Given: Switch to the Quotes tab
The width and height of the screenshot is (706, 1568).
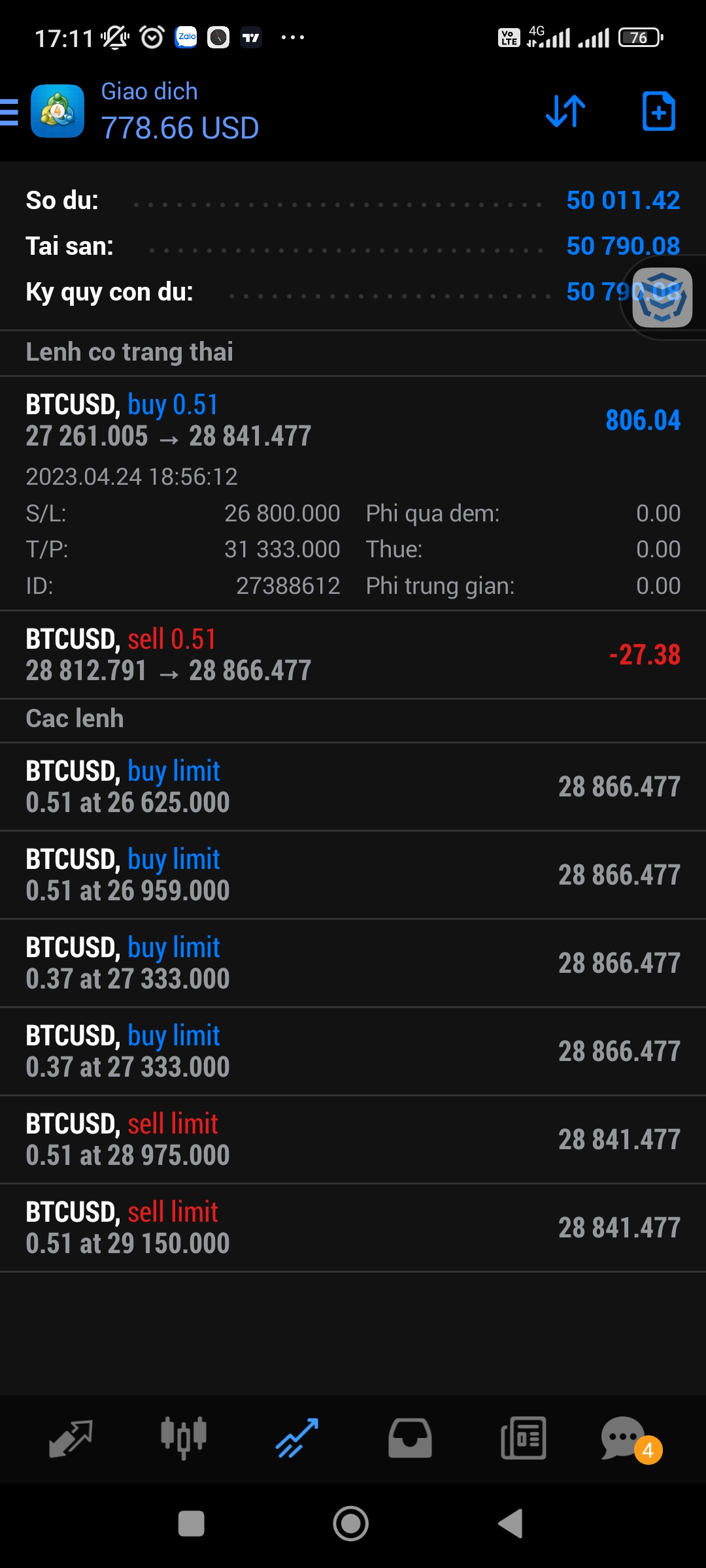Looking at the screenshot, I should (x=71, y=1438).
